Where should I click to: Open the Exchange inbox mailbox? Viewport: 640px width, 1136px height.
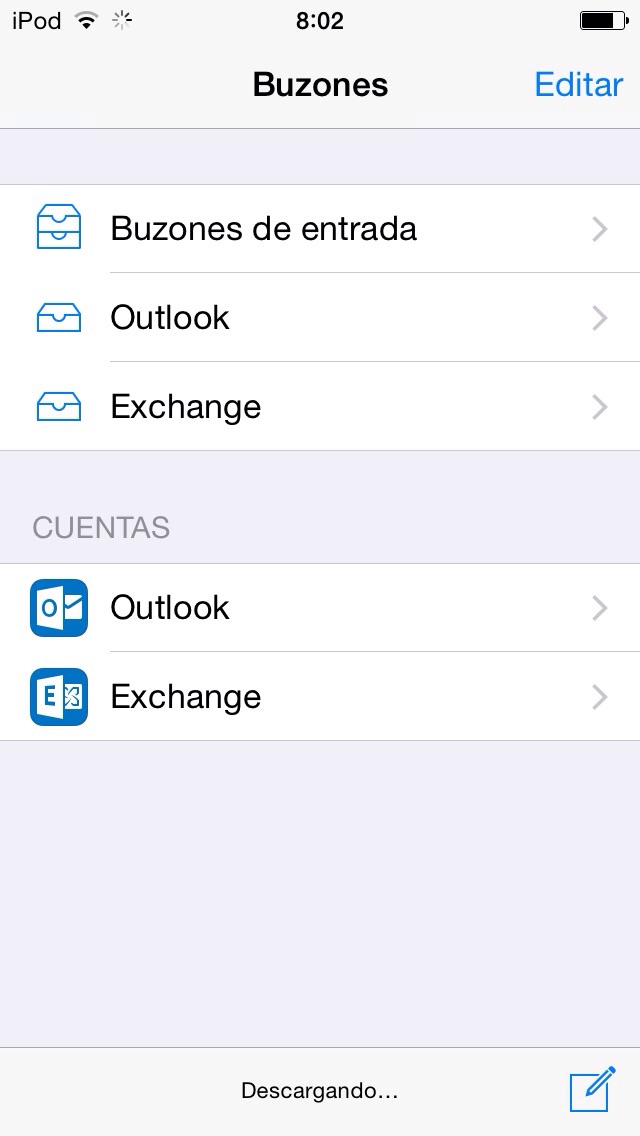click(320, 407)
